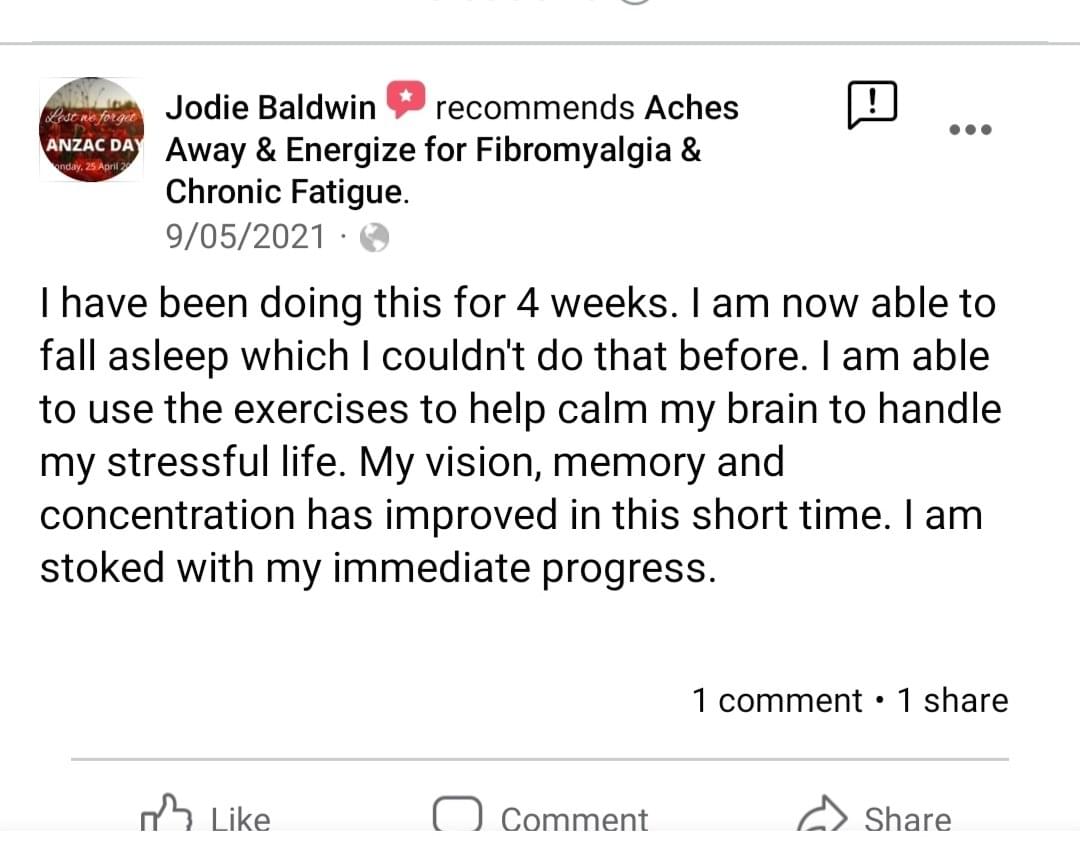This screenshot has height=850, width=1080.
Task: View the 1 share count
Action: point(952,701)
